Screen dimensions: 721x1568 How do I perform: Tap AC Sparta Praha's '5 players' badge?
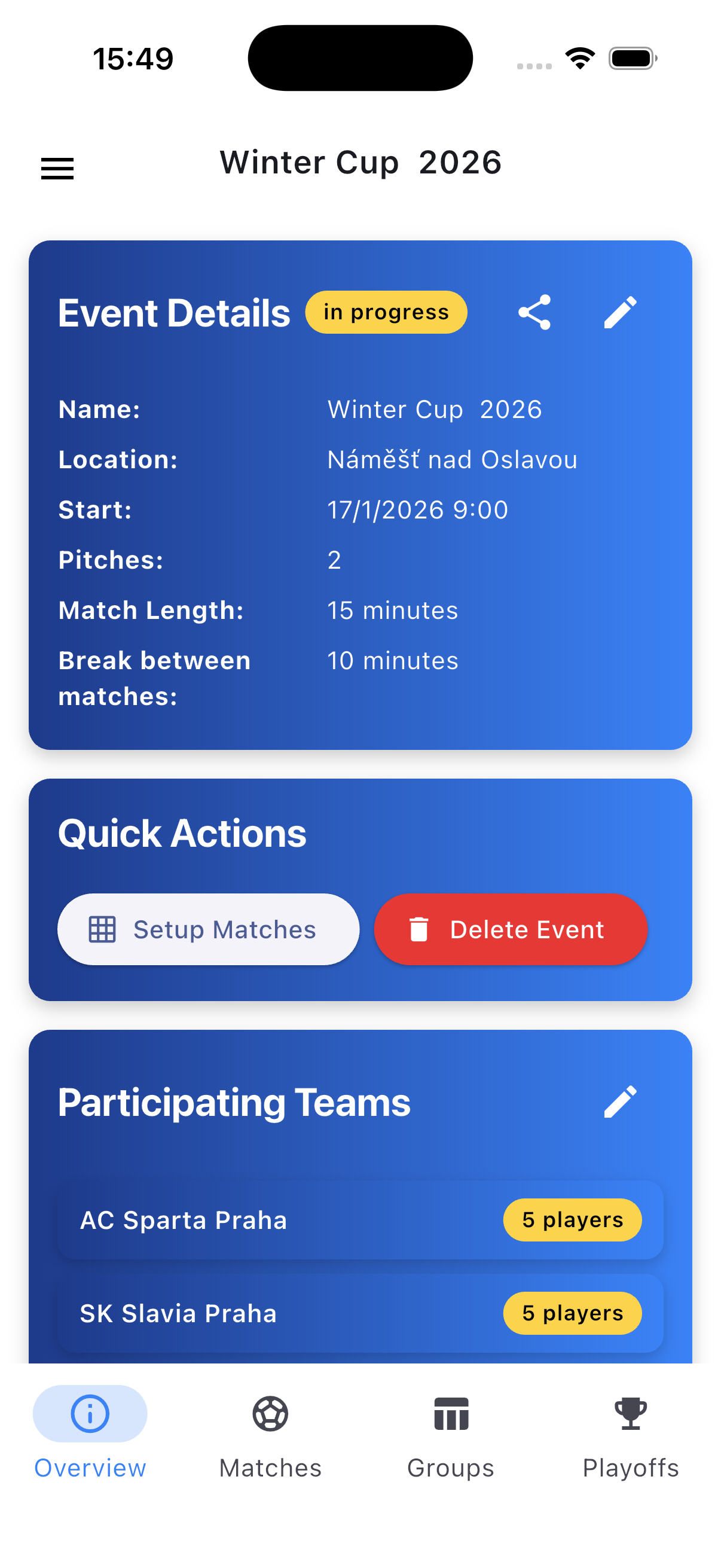pyautogui.click(x=572, y=1220)
